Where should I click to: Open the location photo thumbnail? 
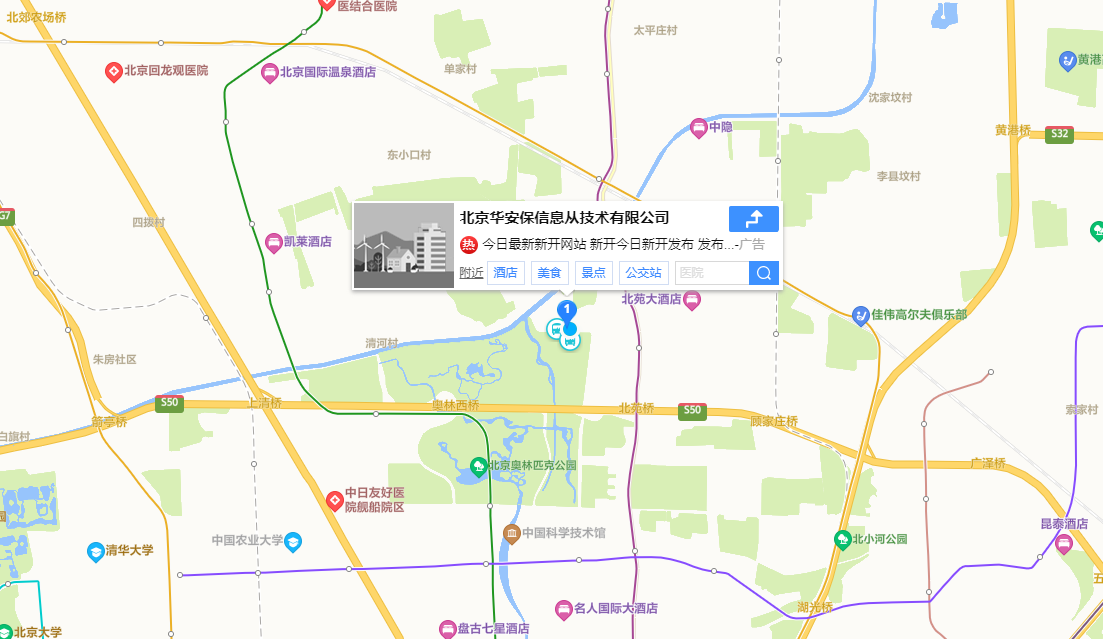[404, 245]
